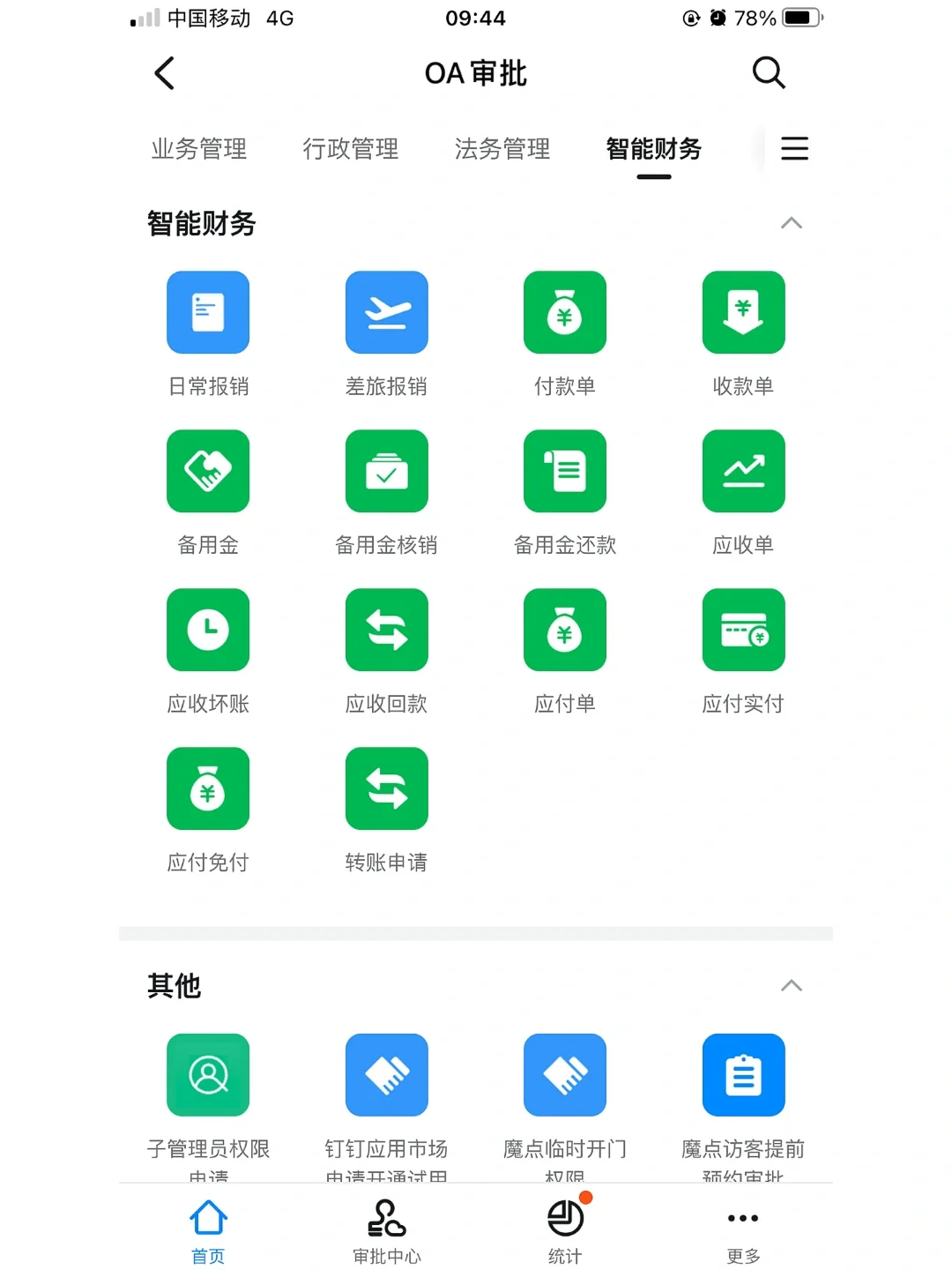Open the search icon

coord(768,73)
